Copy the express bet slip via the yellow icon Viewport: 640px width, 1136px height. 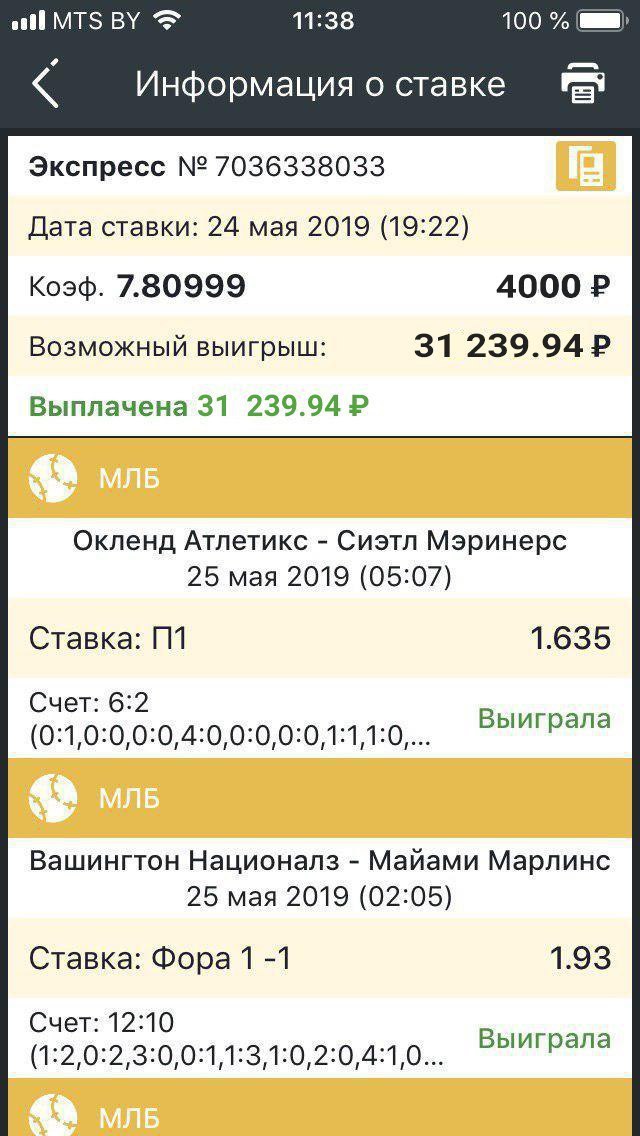[x=586, y=167]
